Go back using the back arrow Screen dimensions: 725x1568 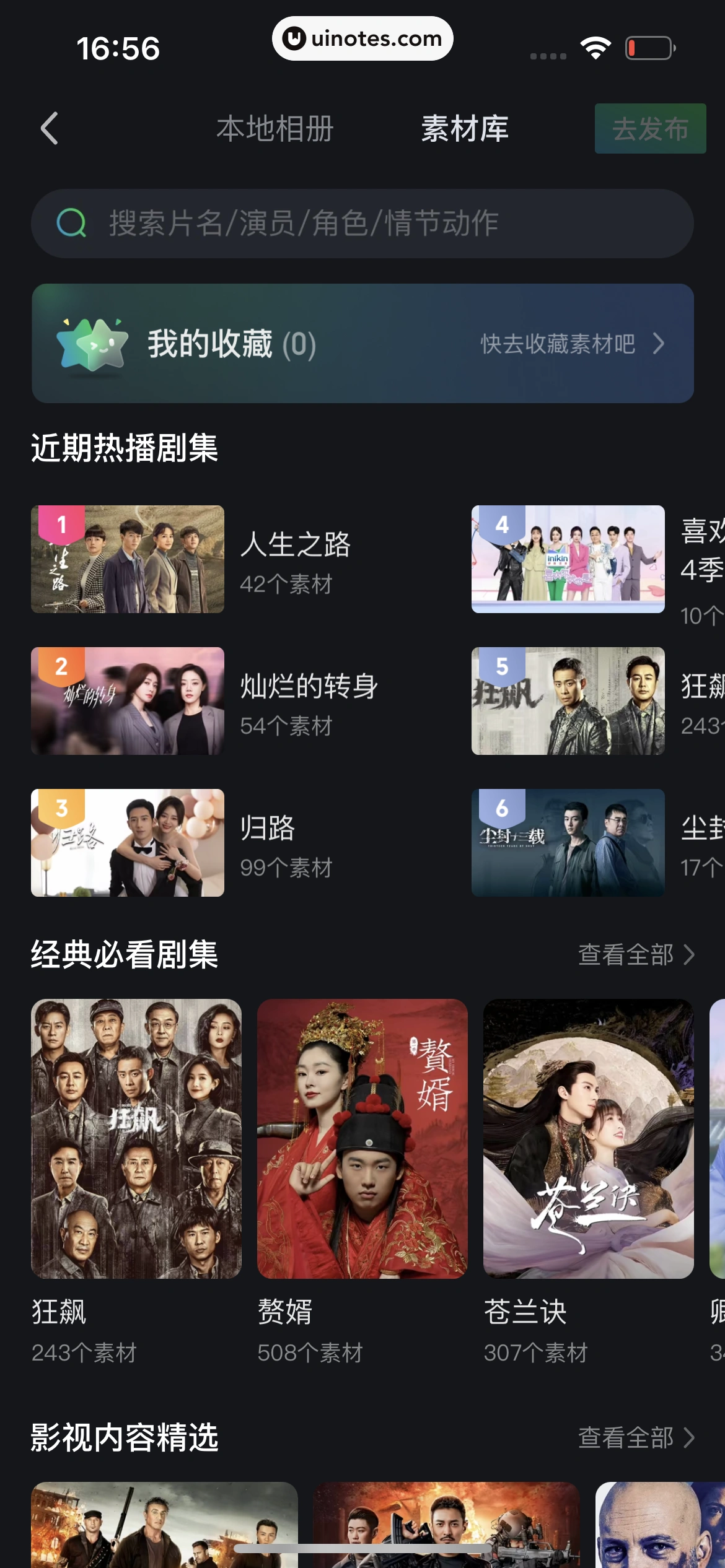point(50,129)
